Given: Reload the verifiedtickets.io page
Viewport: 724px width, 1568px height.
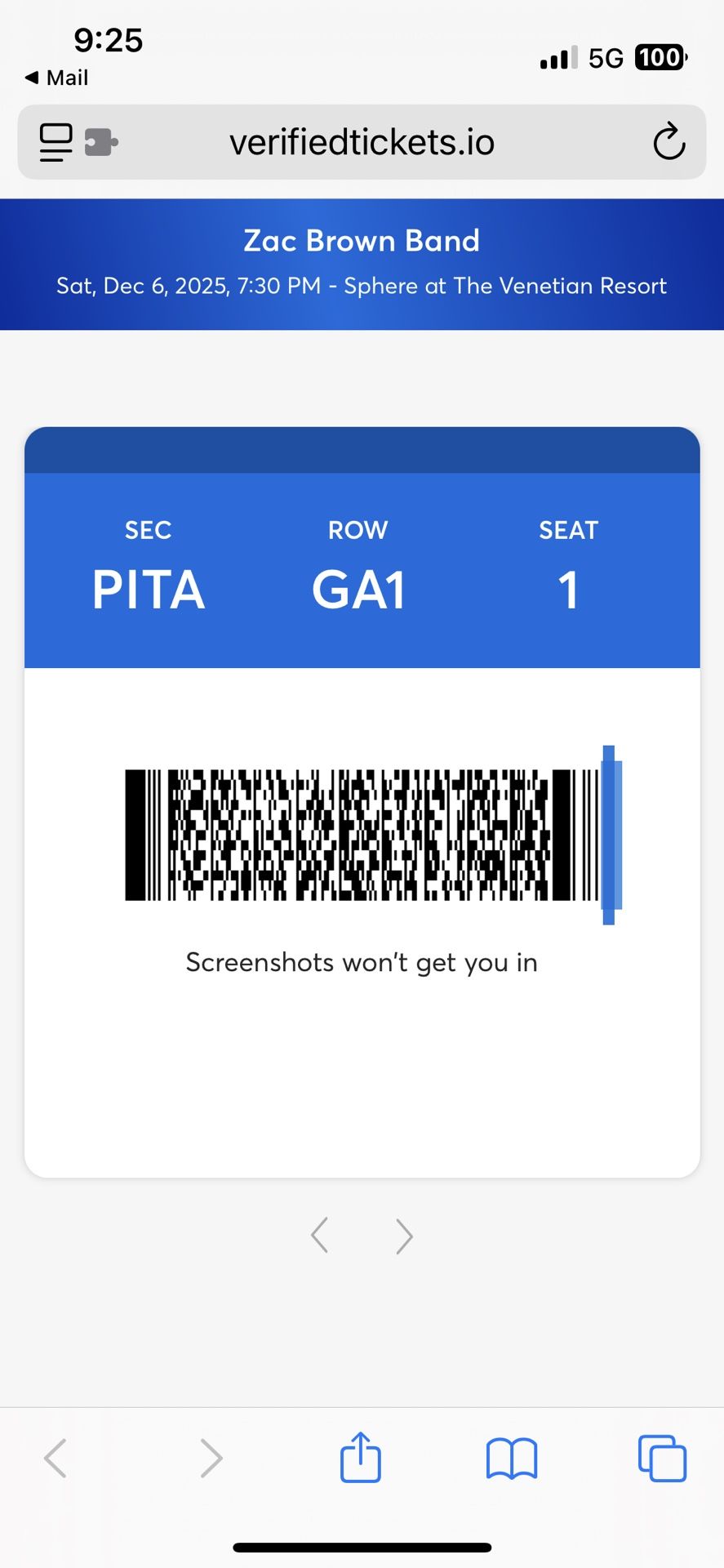Looking at the screenshot, I should point(668,142).
